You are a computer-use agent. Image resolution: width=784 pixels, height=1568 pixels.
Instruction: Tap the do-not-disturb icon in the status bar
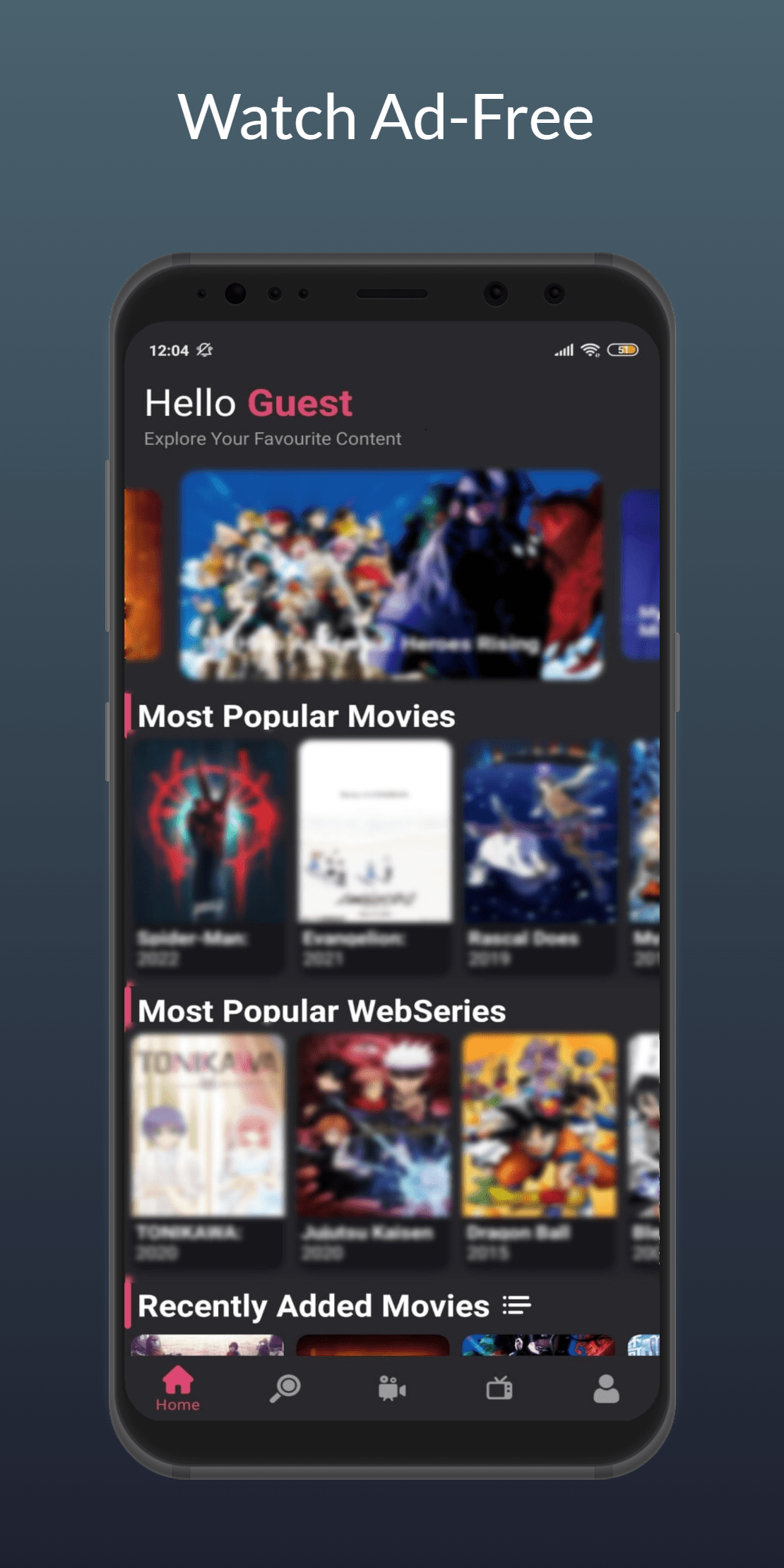click(206, 350)
